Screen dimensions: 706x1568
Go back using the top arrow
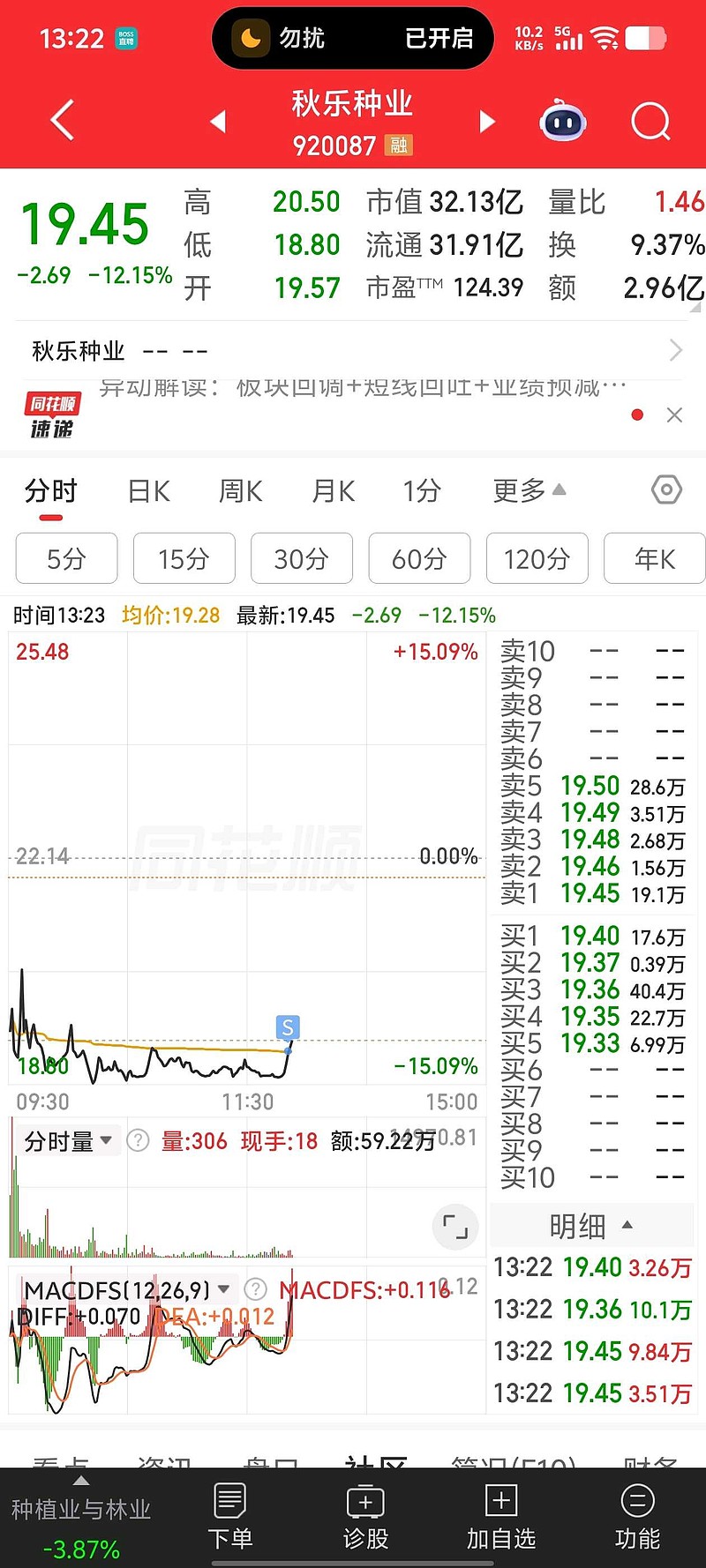tap(62, 121)
